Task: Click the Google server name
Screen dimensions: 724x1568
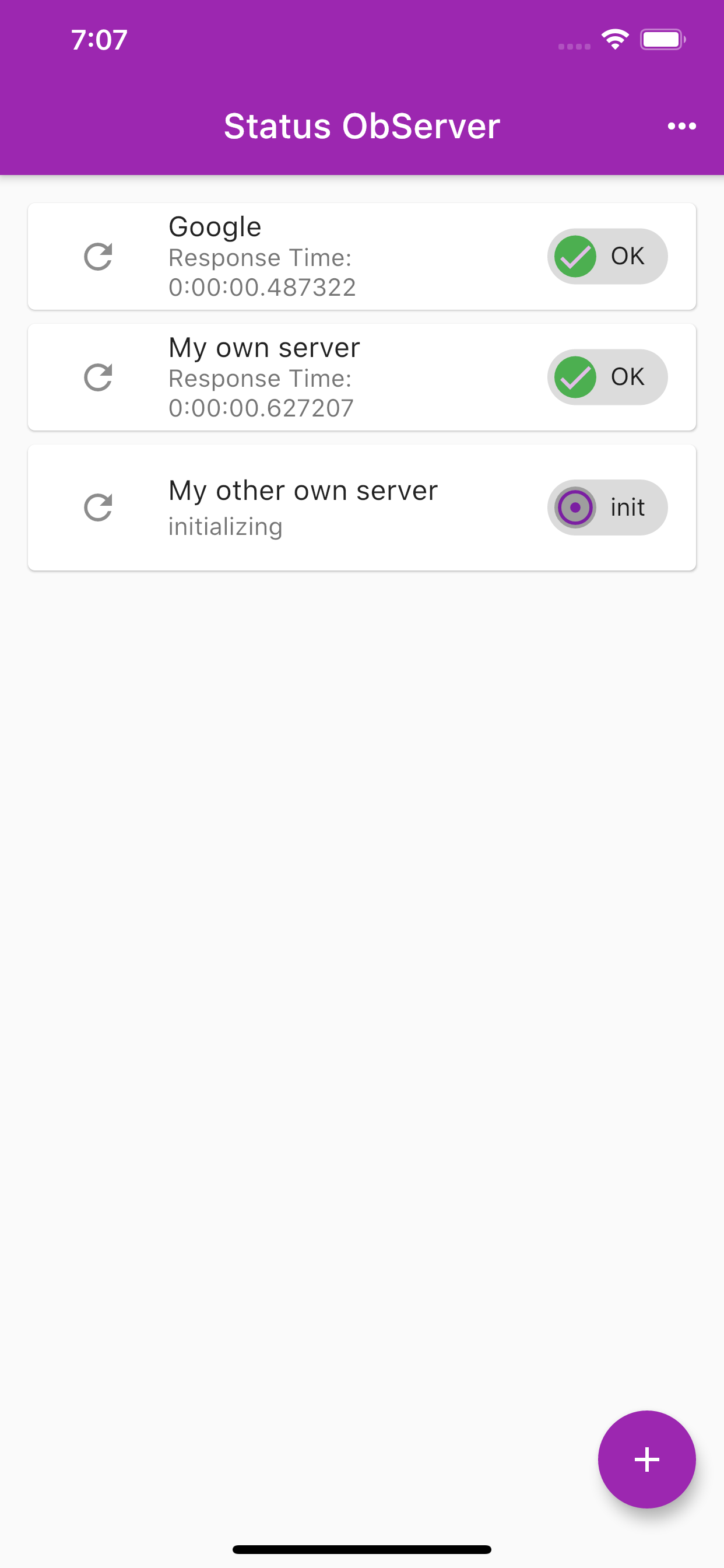Action: [214, 226]
